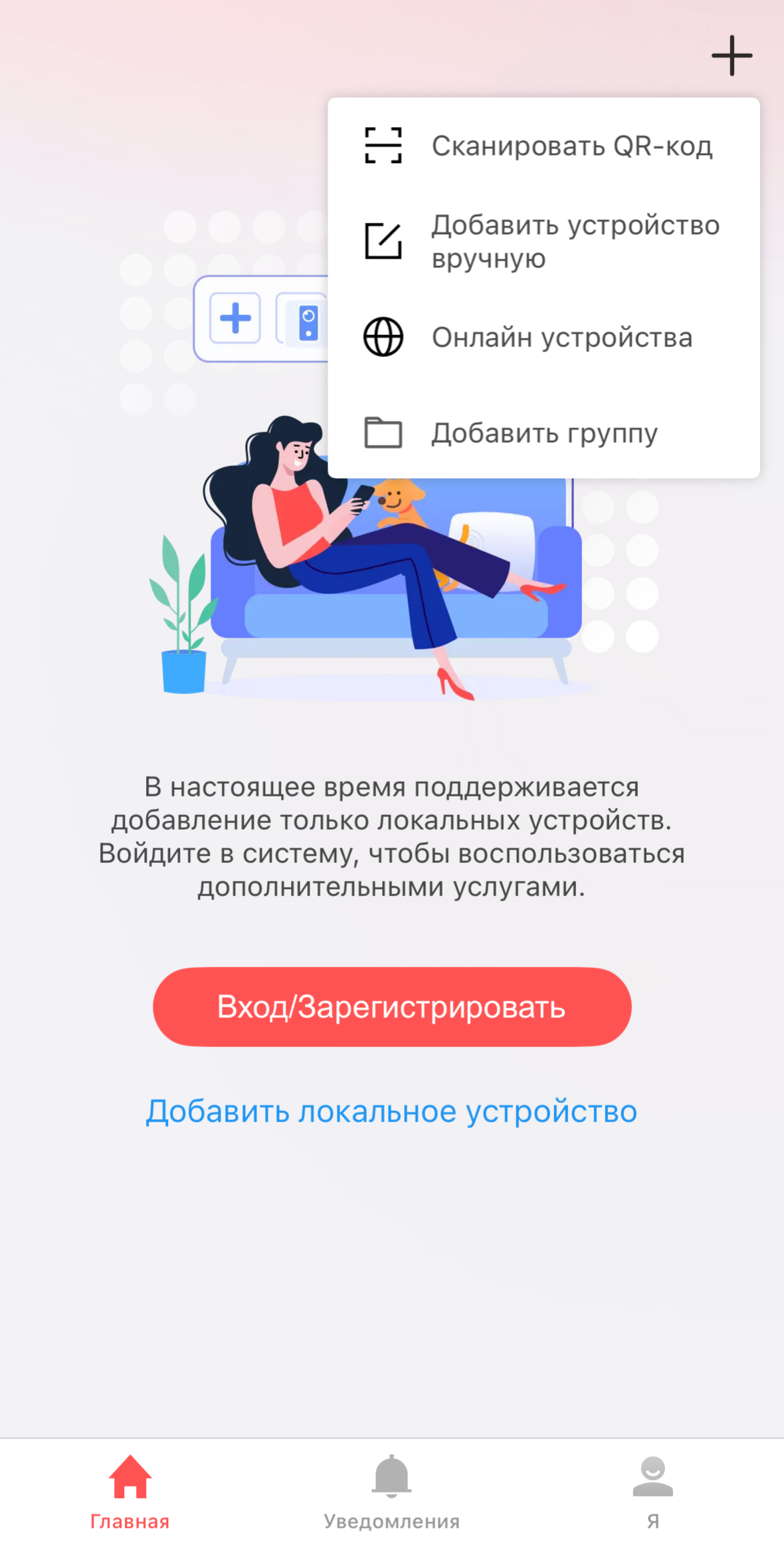Tap the Вход/Зарегистрировать button
The width and height of the screenshot is (784, 1553).
pos(392,1007)
